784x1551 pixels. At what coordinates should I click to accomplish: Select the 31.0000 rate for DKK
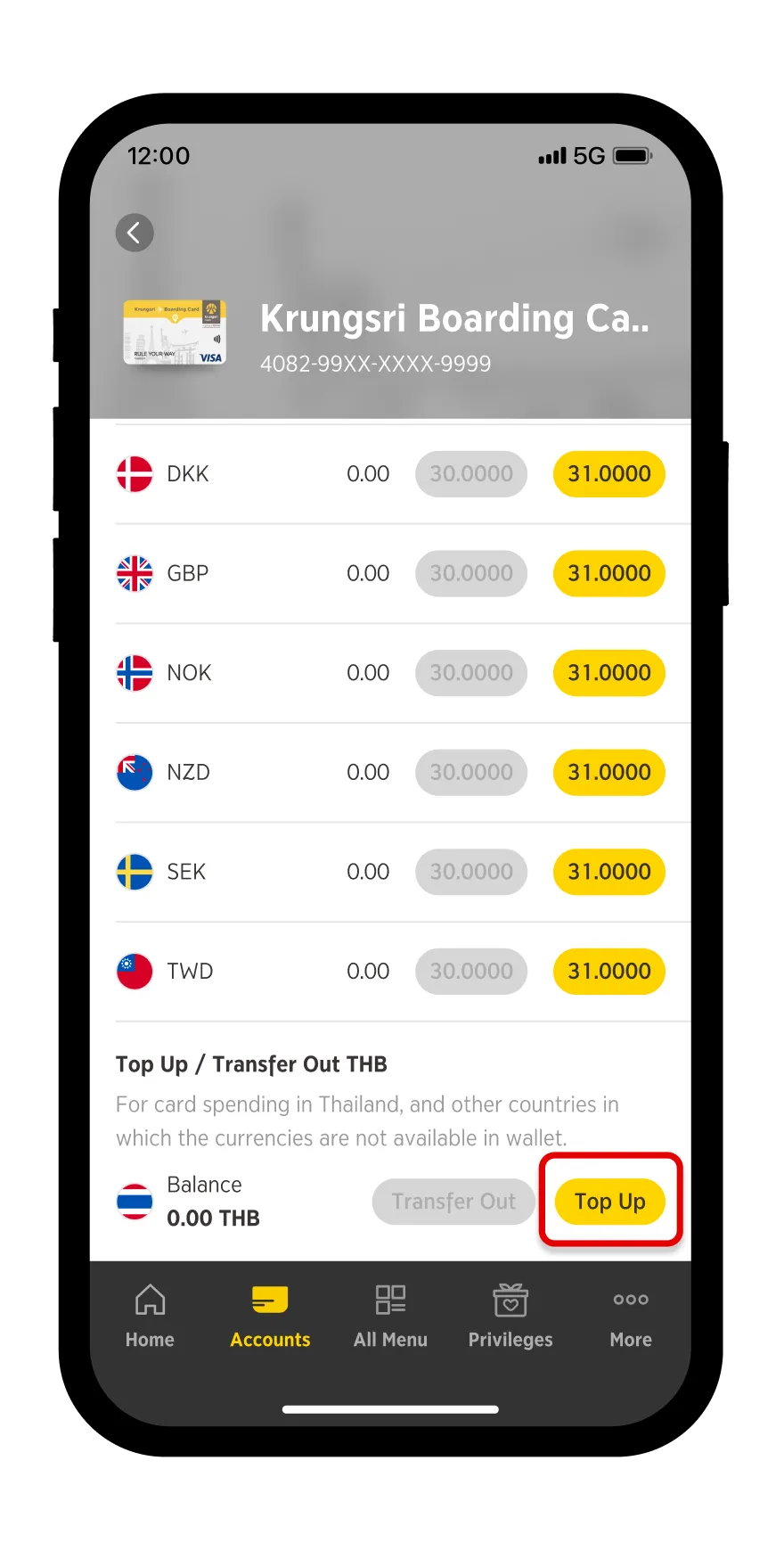[x=609, y=473]
